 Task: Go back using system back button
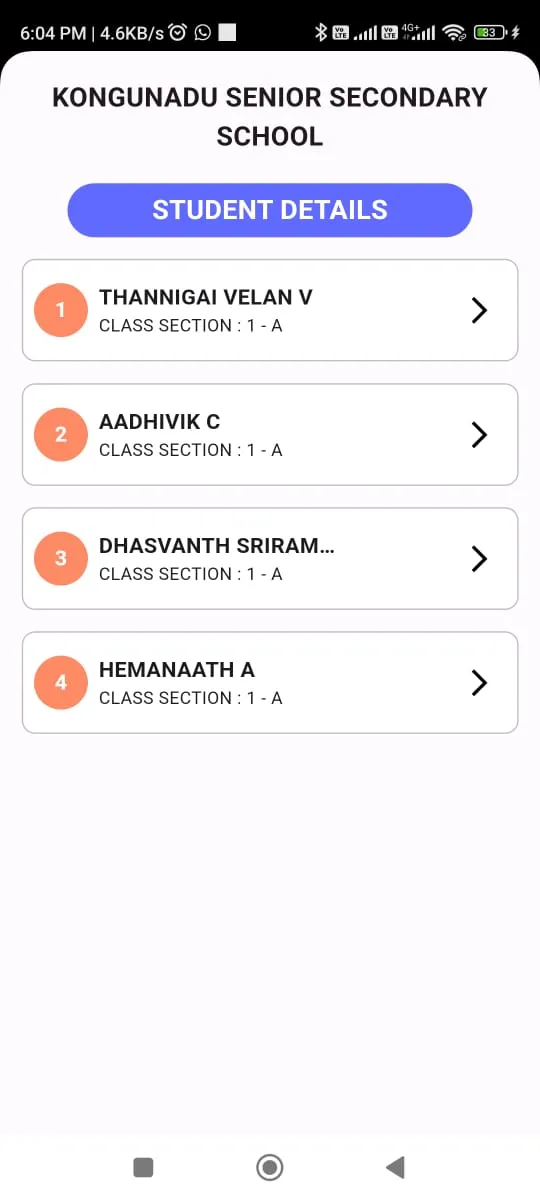click(395, 1167)
